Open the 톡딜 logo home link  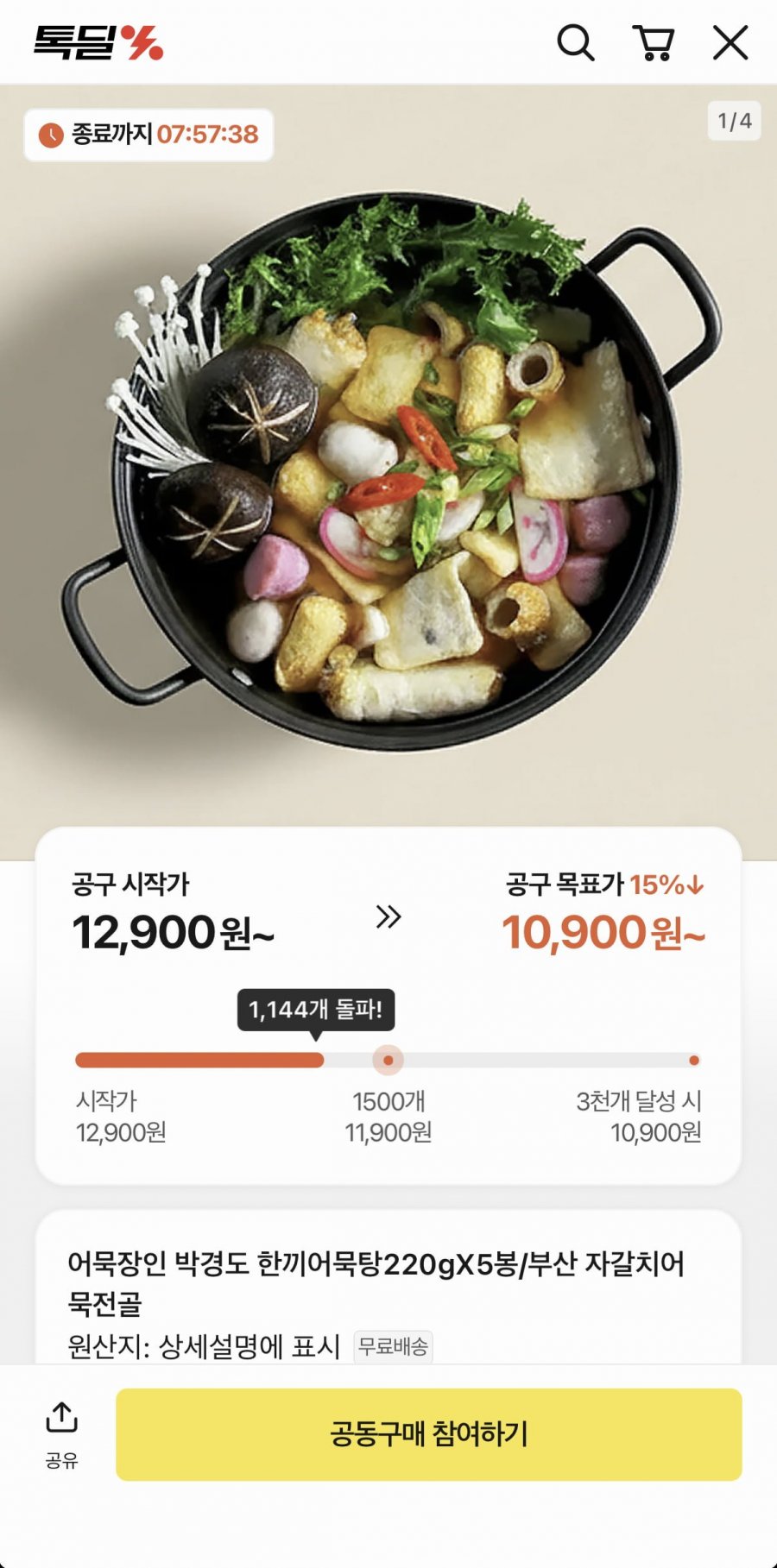pyautogui.click(x=98, y=42)
